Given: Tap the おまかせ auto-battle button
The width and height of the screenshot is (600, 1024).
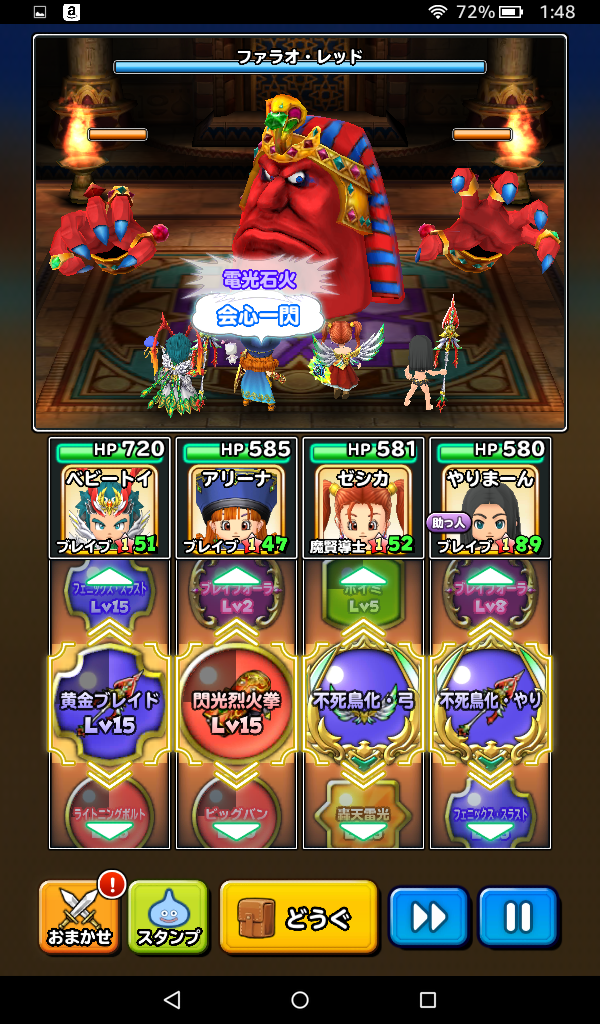Looking at the screenshot, I should click(79, 917).
